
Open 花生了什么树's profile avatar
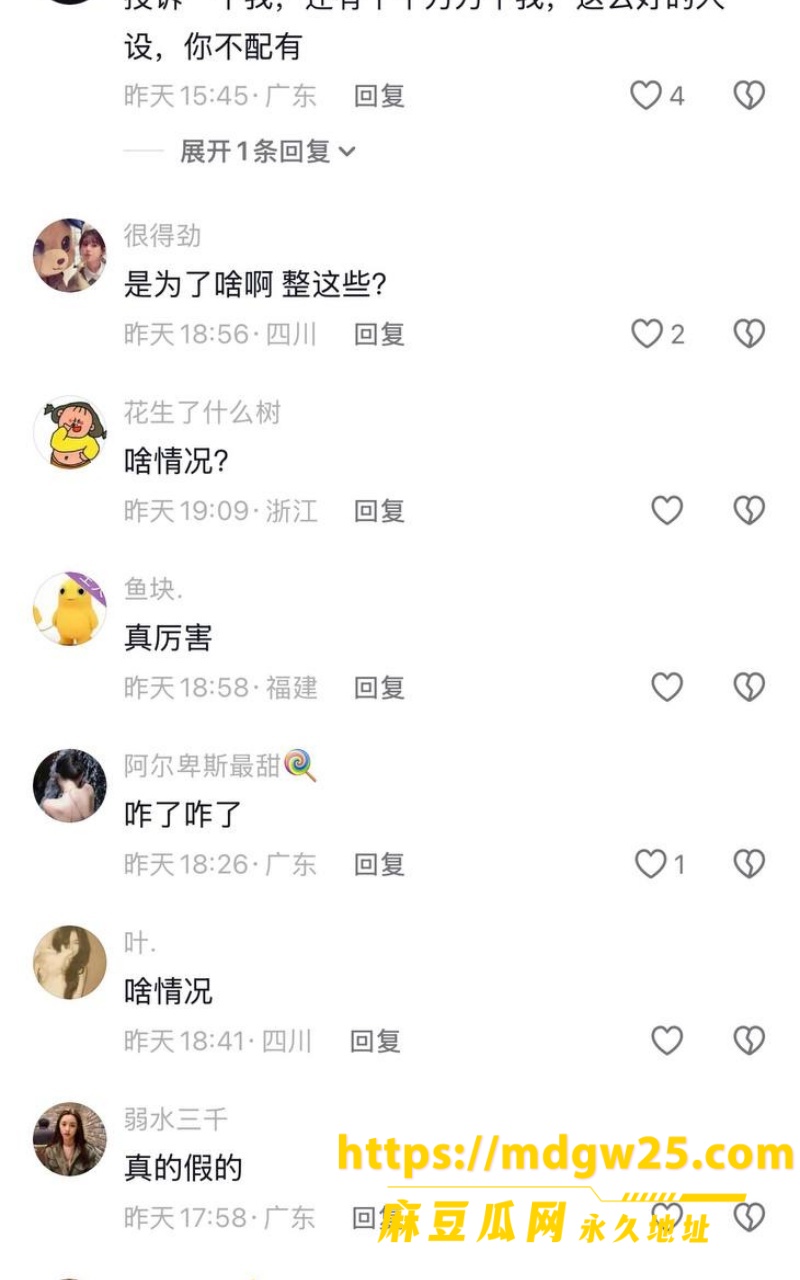[x=70, y=432]
